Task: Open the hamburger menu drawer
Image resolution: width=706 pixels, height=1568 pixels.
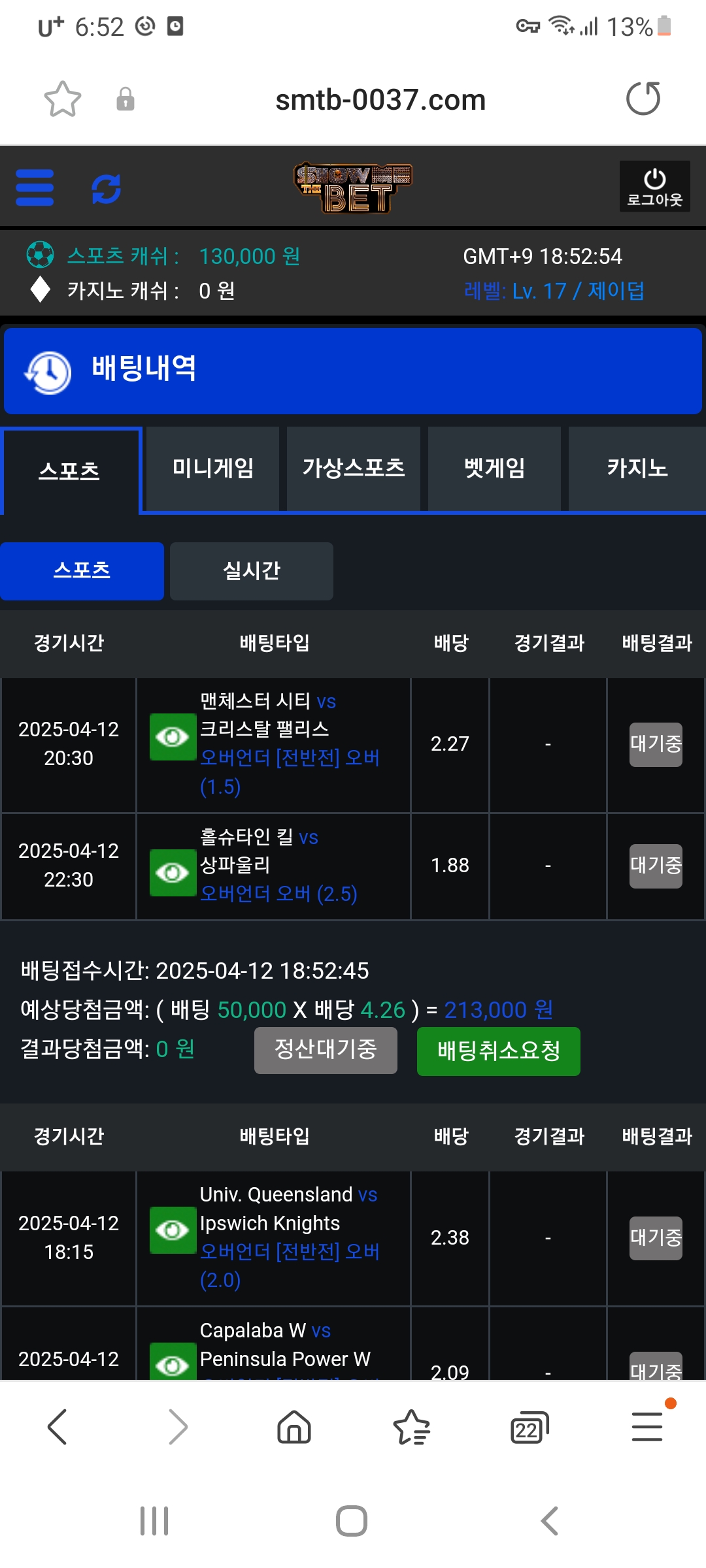Action: tap(35, 188)
